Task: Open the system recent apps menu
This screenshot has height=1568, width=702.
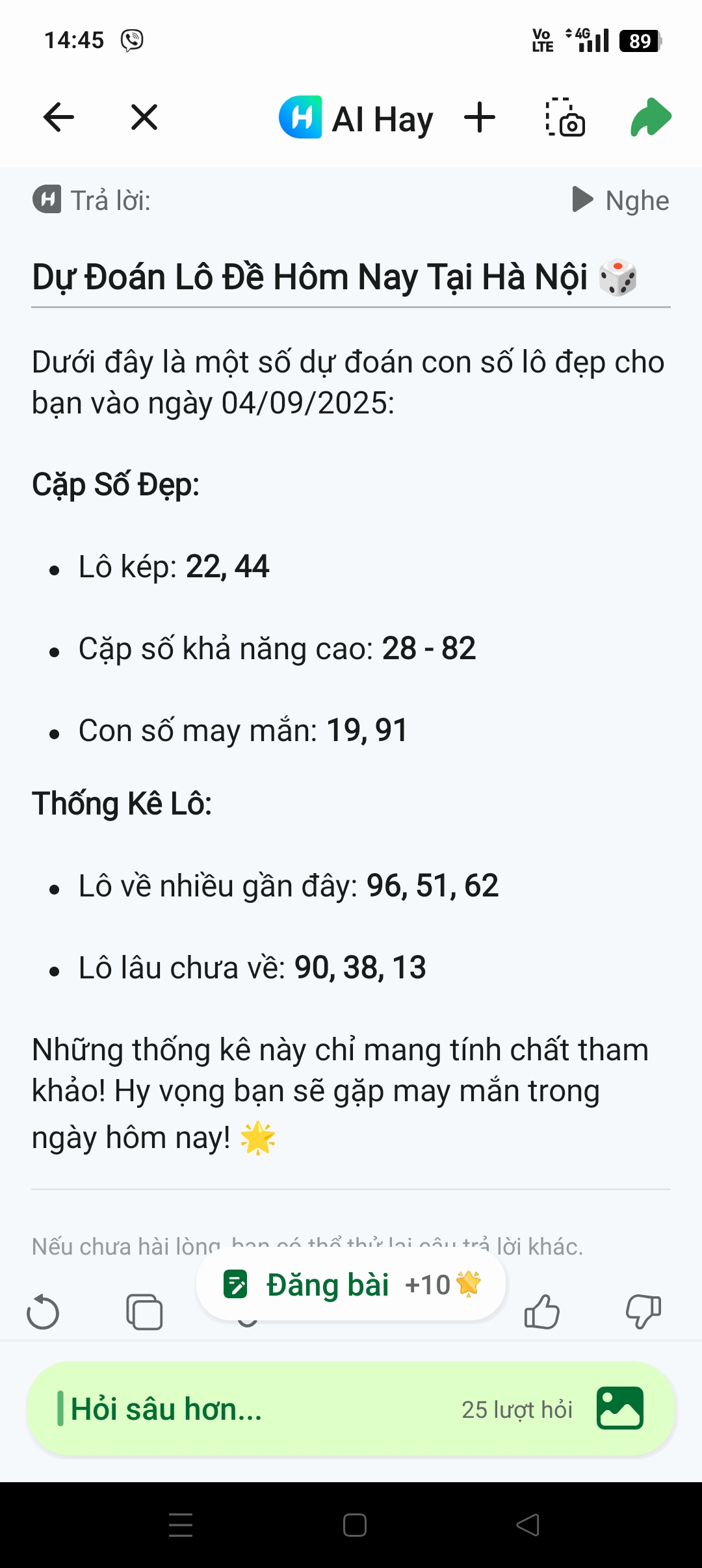Action: pyautogui.click(x=181, y=1525)
